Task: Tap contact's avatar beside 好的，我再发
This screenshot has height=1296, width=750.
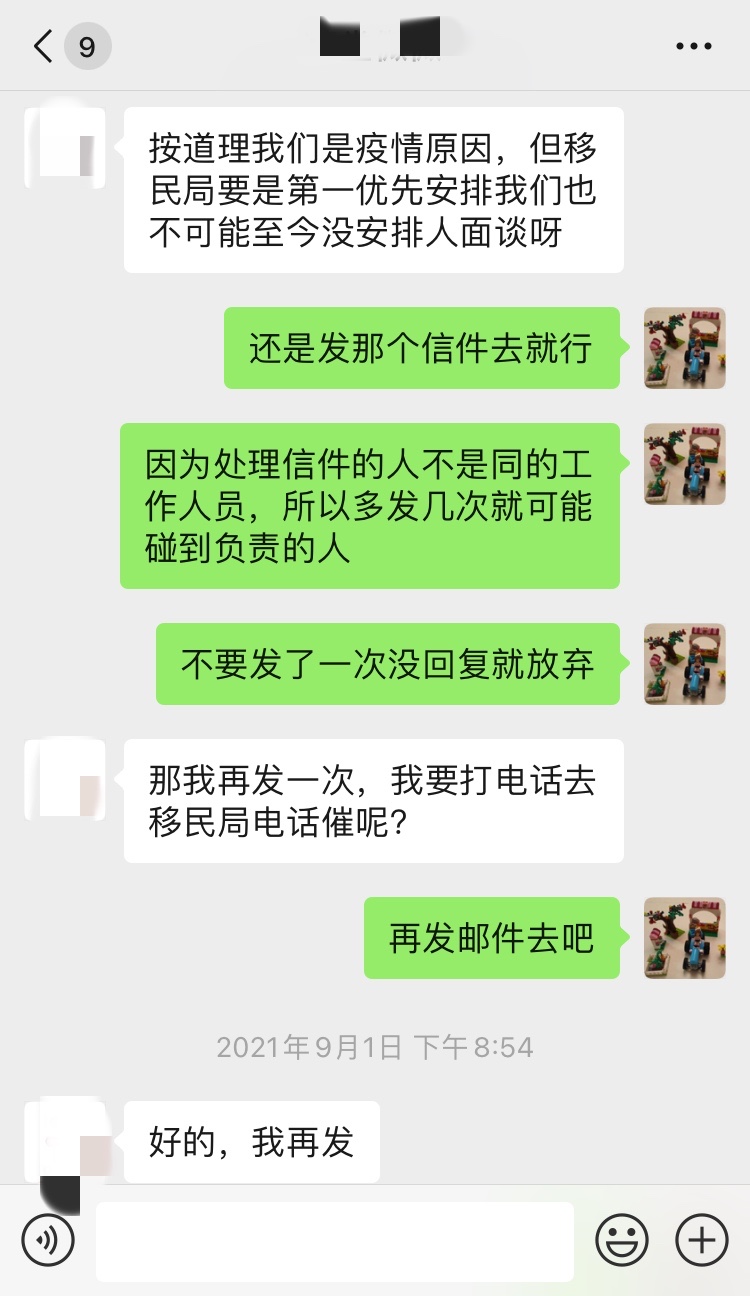Action: click(x=65, y=1142)
